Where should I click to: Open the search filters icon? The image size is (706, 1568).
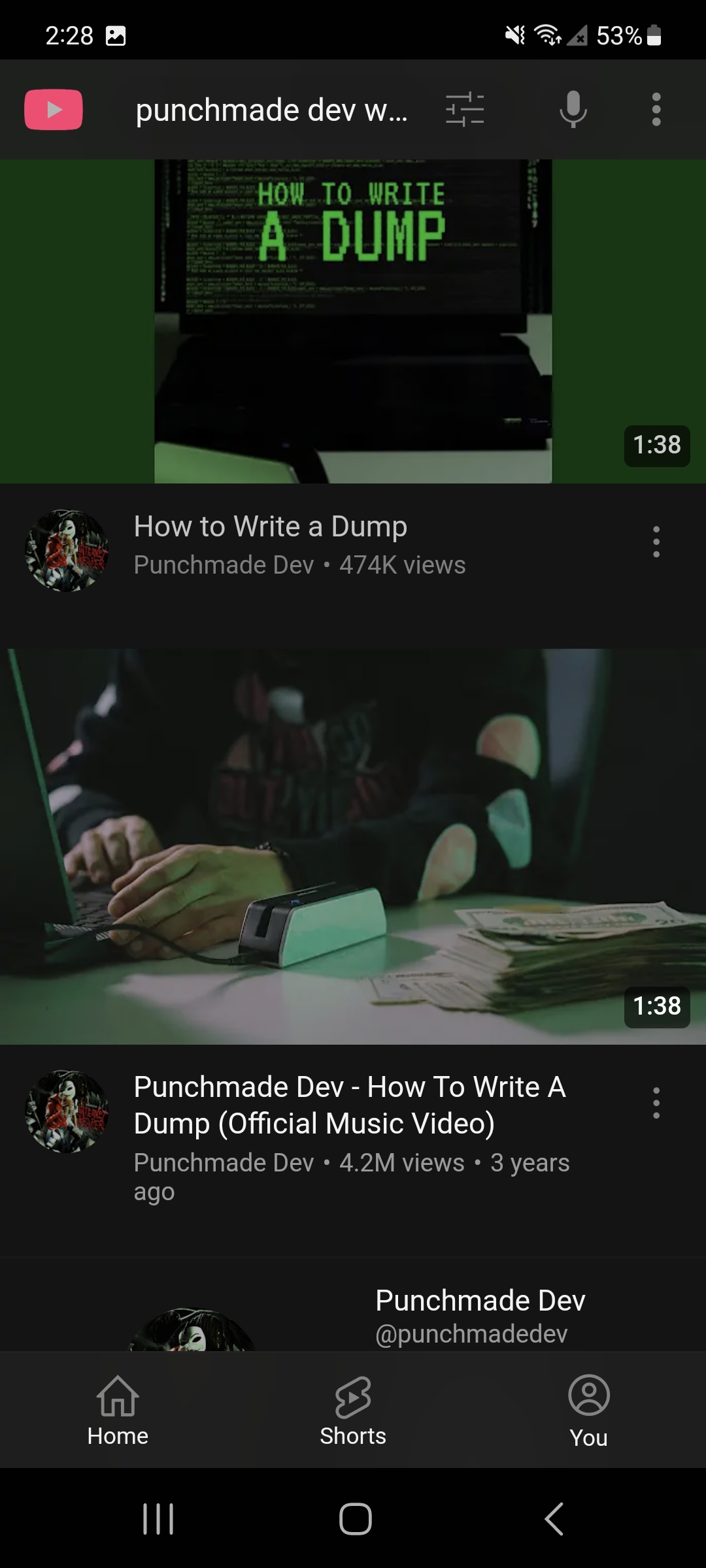(x=465, y=109)
